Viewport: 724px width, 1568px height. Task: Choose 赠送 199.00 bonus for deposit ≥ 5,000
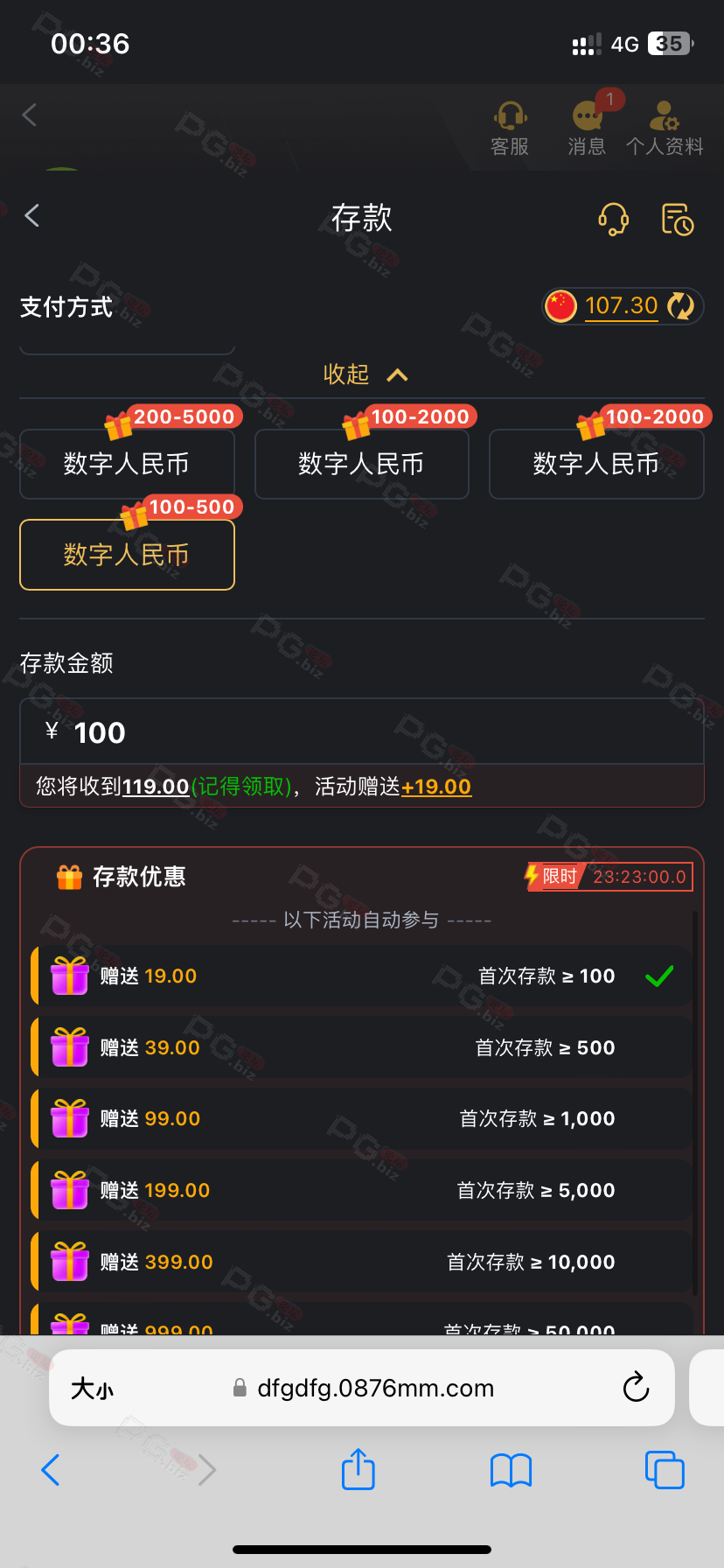click(362, 1190)
